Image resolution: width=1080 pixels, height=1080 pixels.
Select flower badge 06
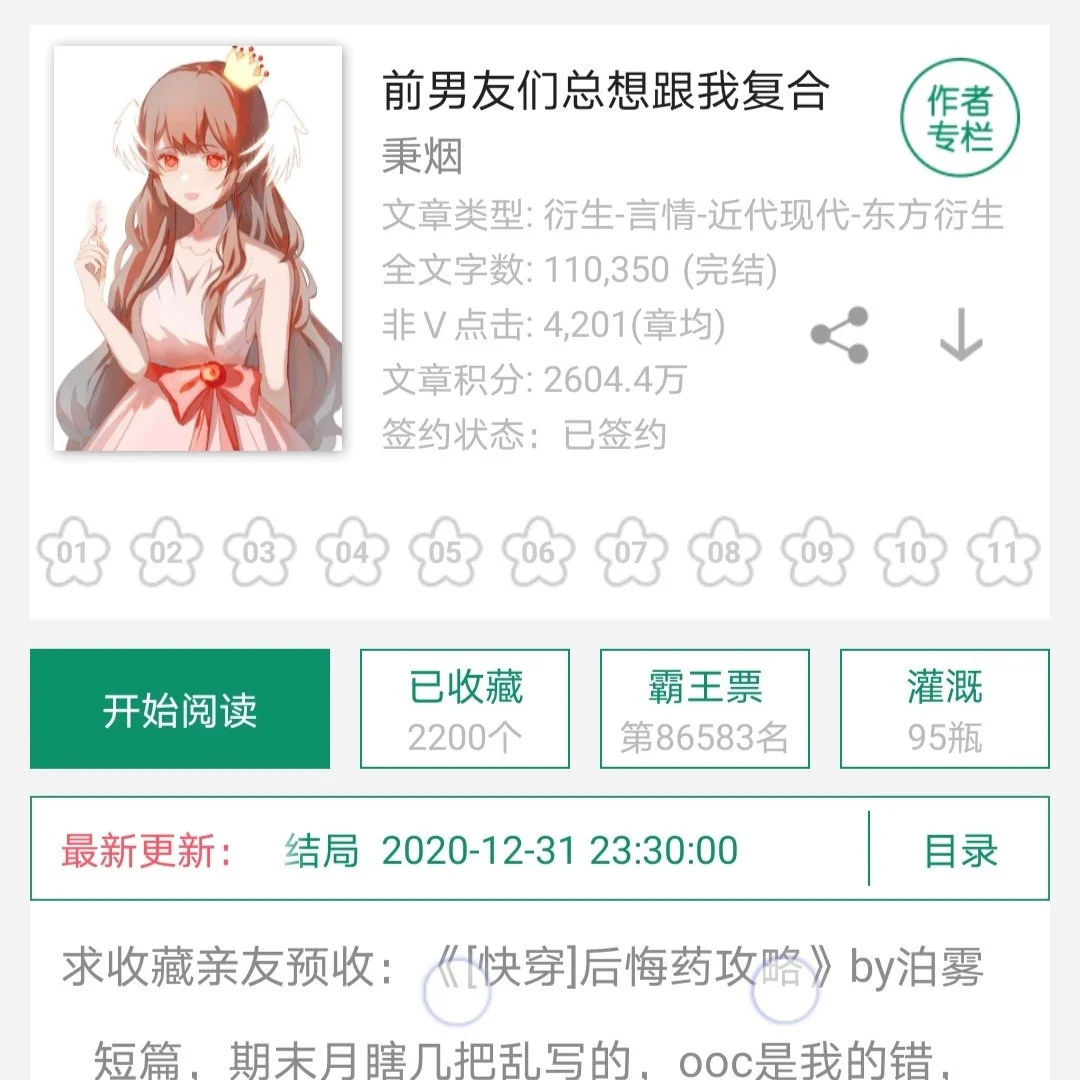coord(538,551)
